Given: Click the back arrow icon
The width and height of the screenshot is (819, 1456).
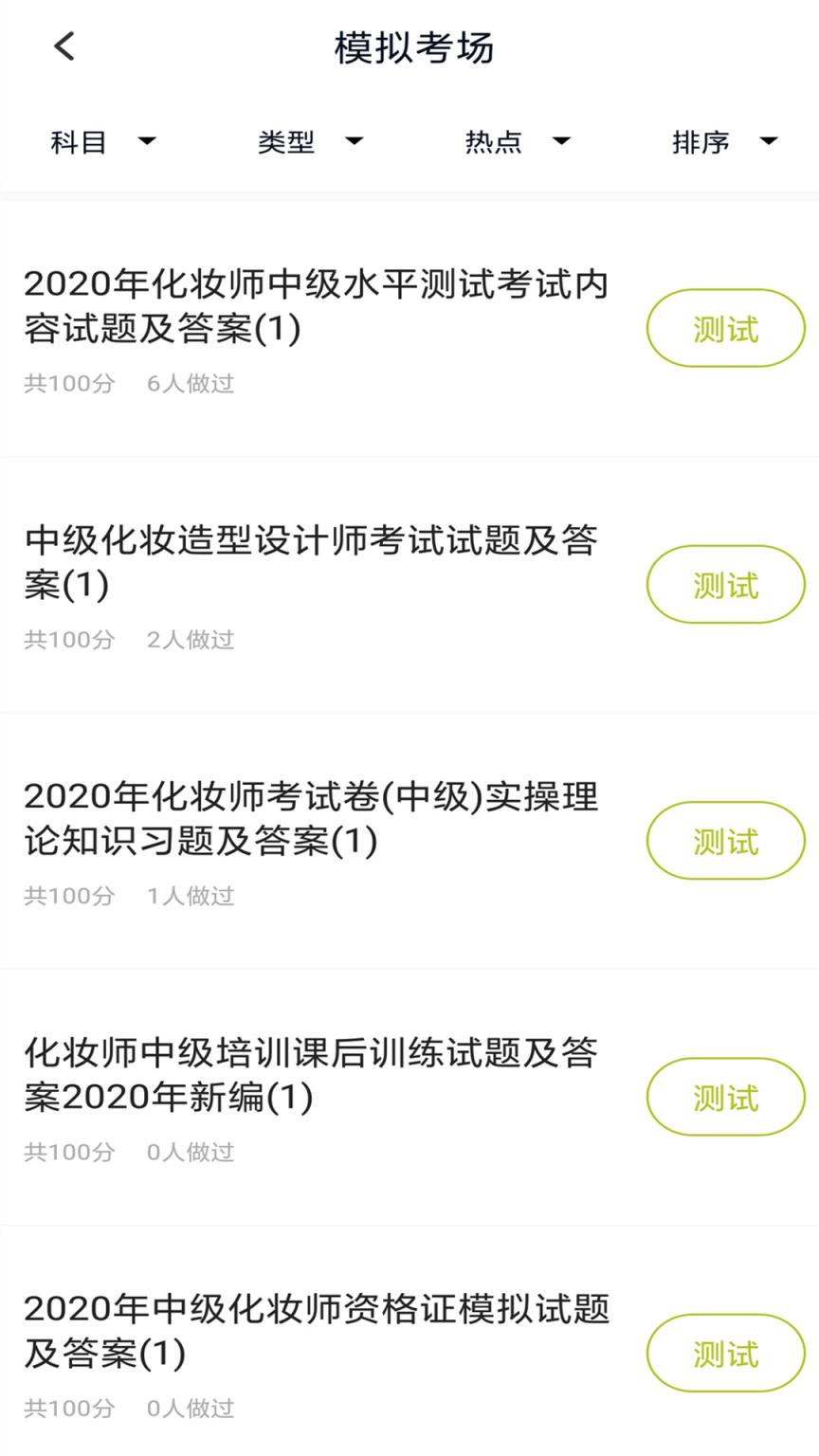Looking at the screenshot, I should (64, 45).
